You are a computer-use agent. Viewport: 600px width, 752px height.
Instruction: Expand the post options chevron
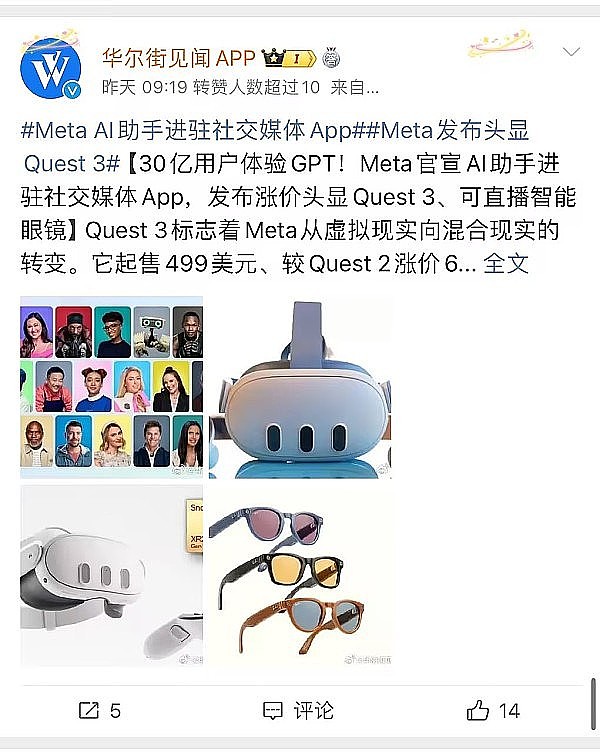pos(571,52)
